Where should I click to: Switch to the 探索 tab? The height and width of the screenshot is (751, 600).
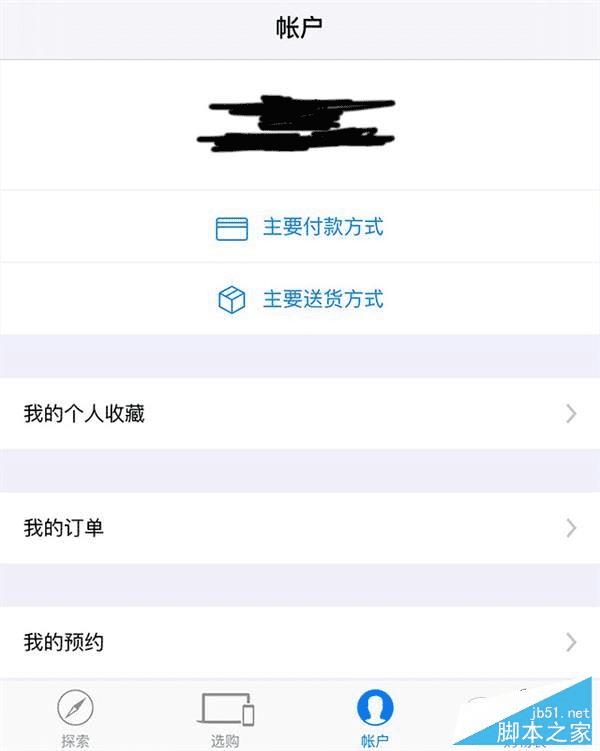[x=75, y=718]
